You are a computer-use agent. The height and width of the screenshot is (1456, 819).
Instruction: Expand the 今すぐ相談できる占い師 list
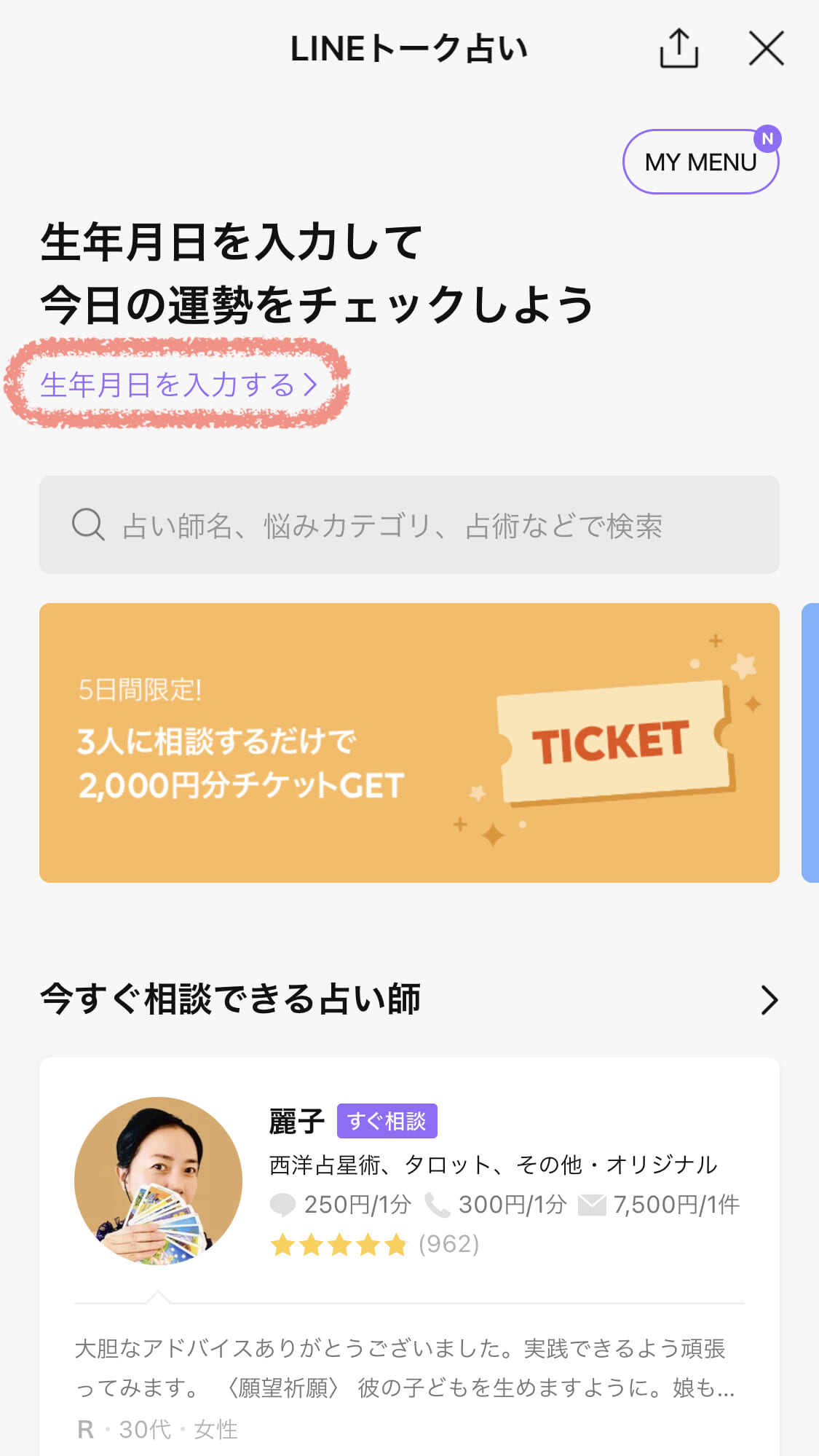769,1000
